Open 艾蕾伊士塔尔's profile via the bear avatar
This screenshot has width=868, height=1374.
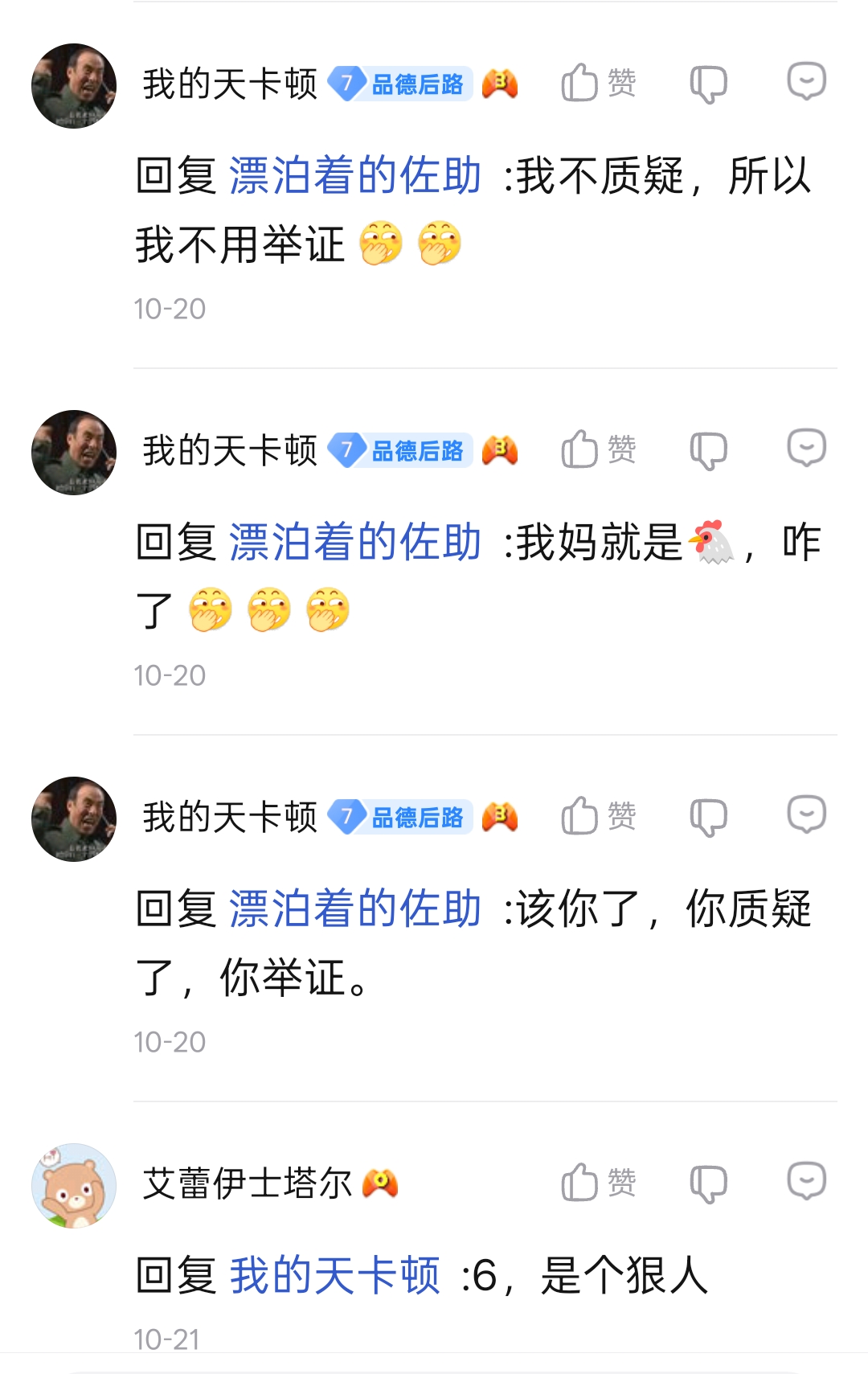[74, 1186]
